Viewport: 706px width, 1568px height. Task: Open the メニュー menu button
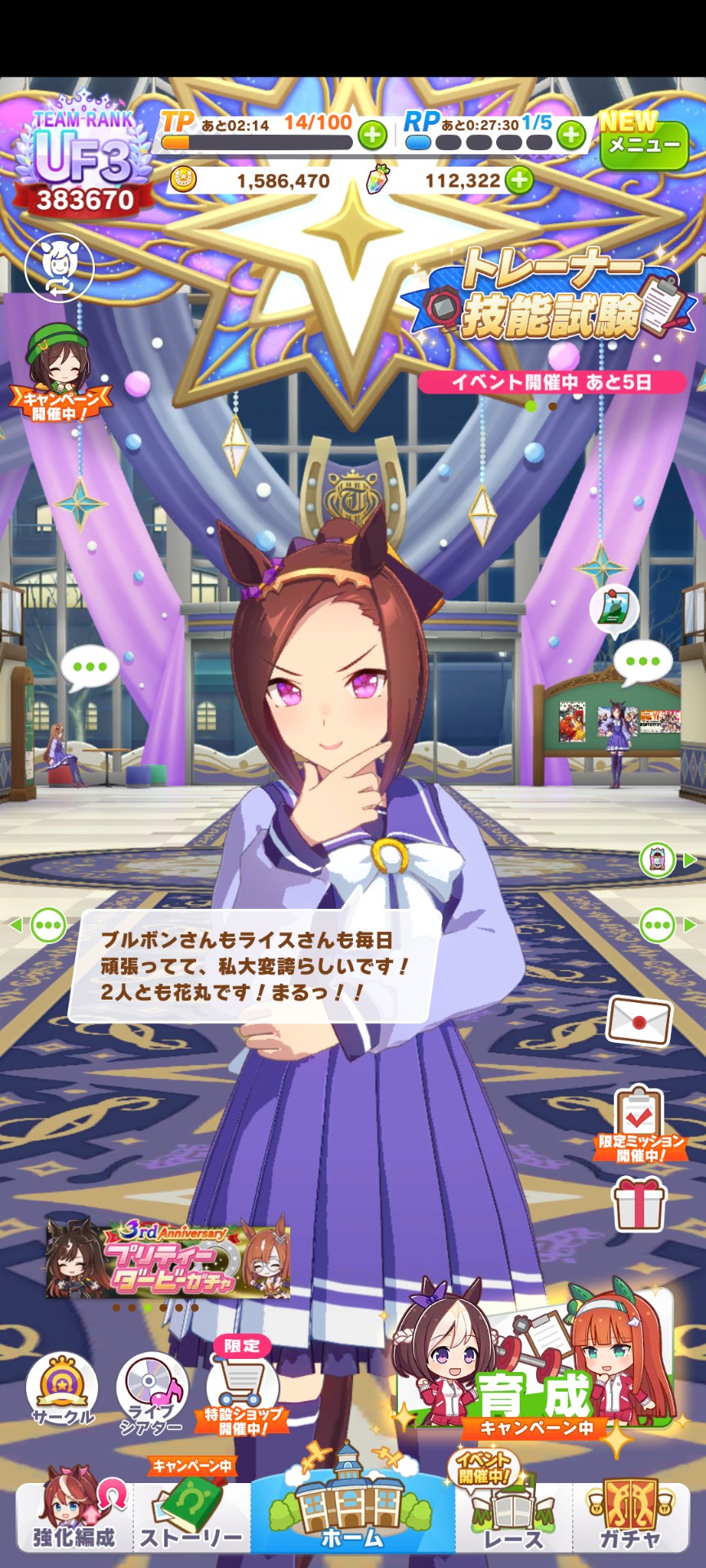[644, 145]
